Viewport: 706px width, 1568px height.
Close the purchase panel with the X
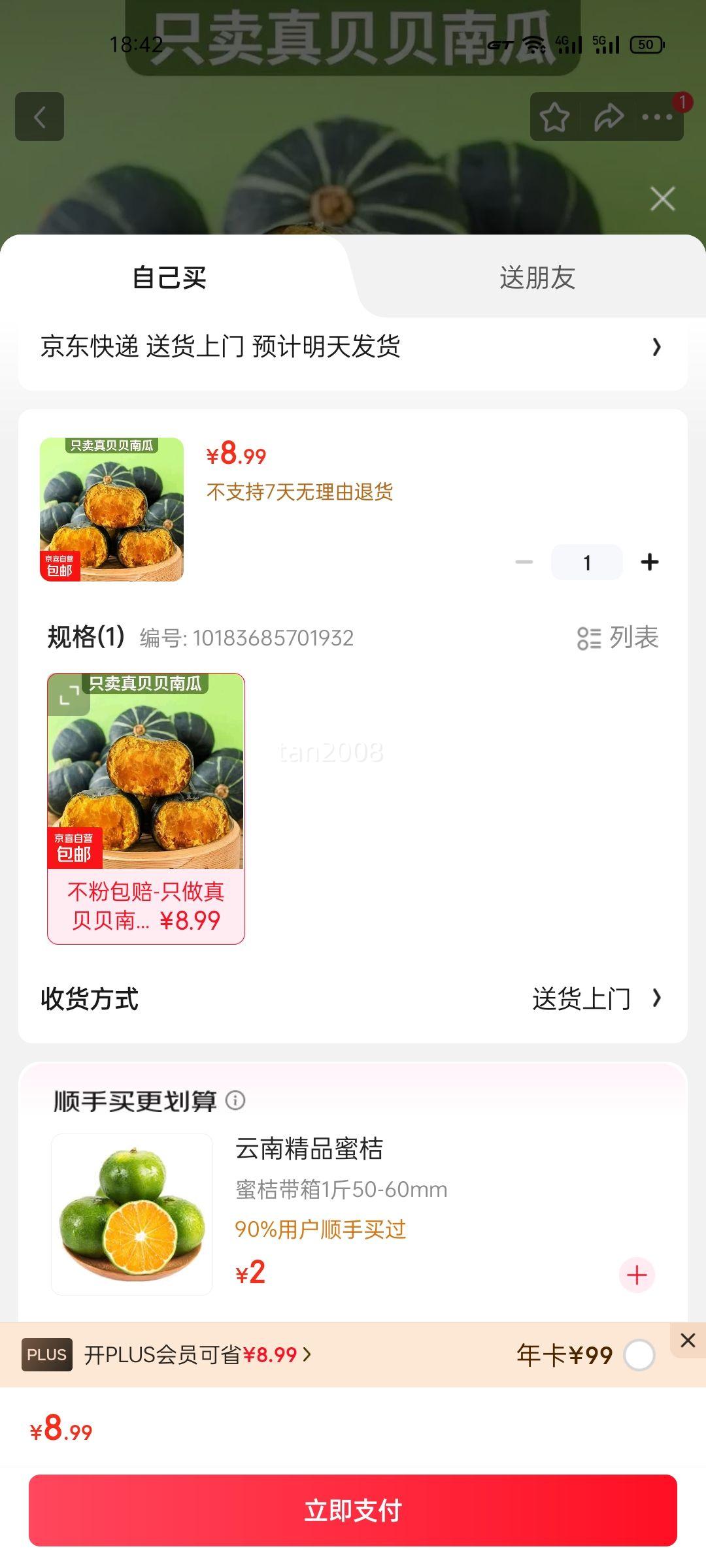(662, 198)
